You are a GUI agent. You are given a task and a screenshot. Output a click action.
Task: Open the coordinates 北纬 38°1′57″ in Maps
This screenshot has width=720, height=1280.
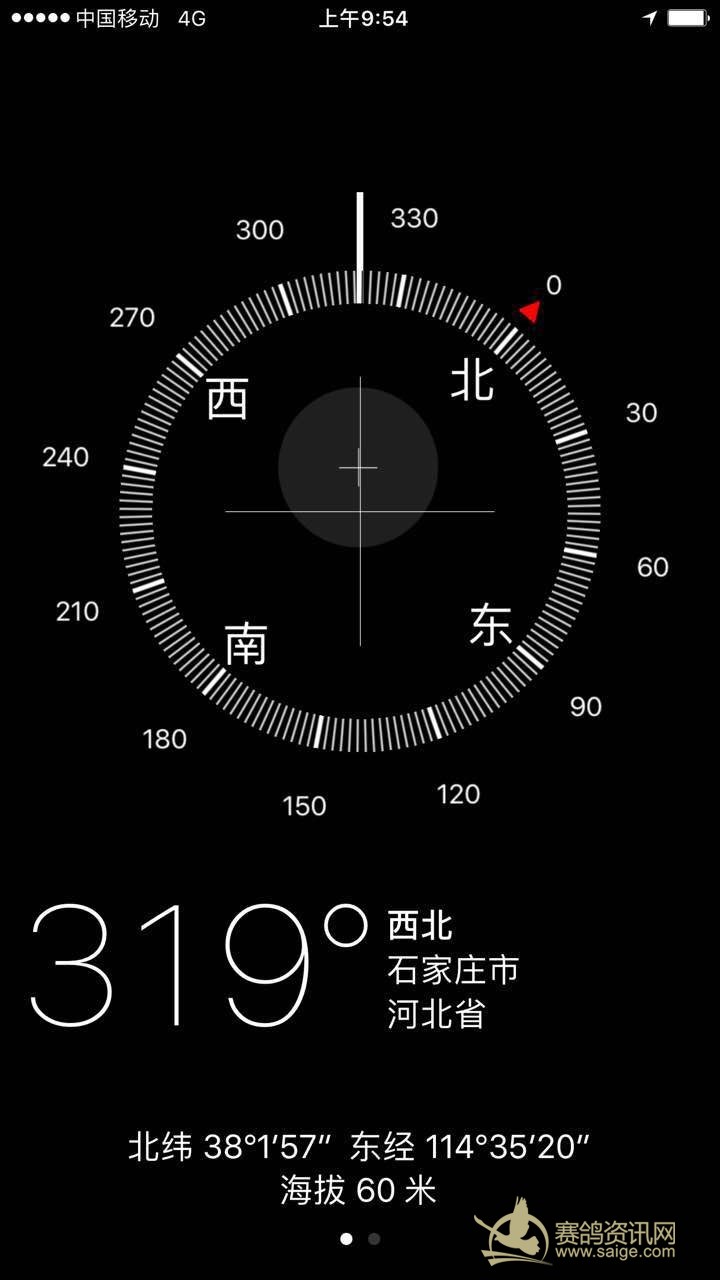coord(237,1147)
